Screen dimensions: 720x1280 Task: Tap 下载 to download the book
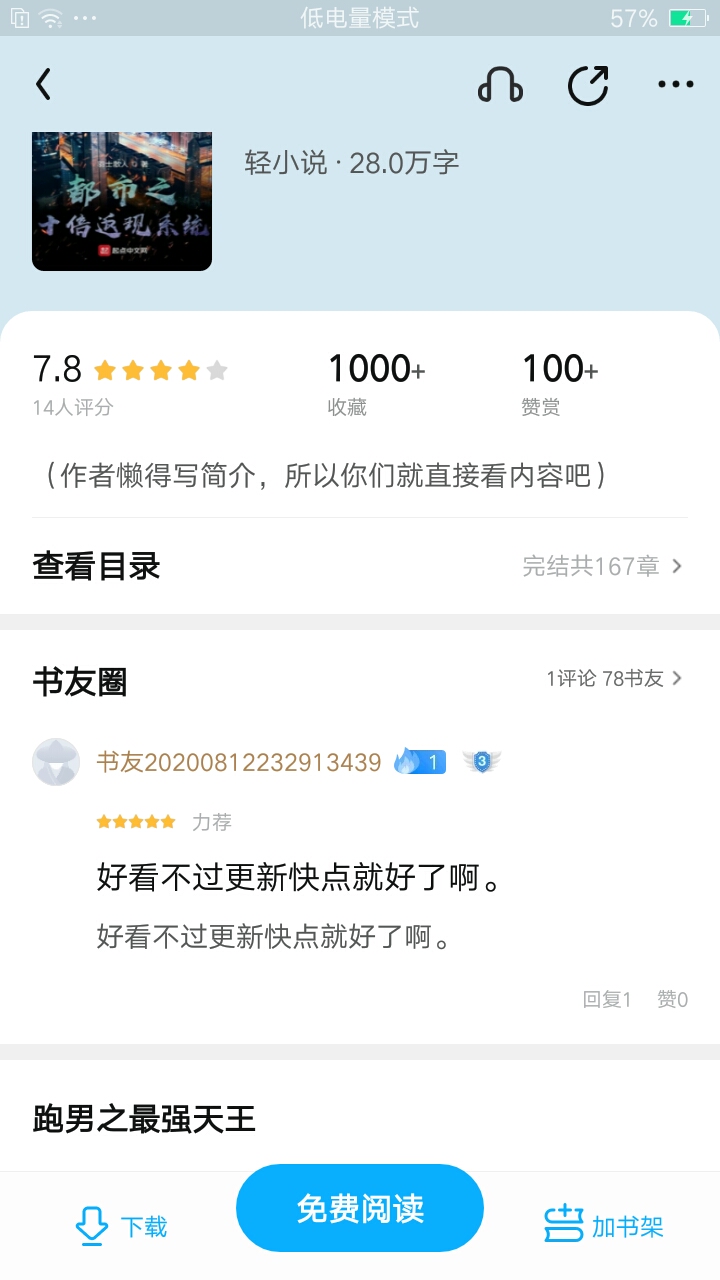[121, 1226]
